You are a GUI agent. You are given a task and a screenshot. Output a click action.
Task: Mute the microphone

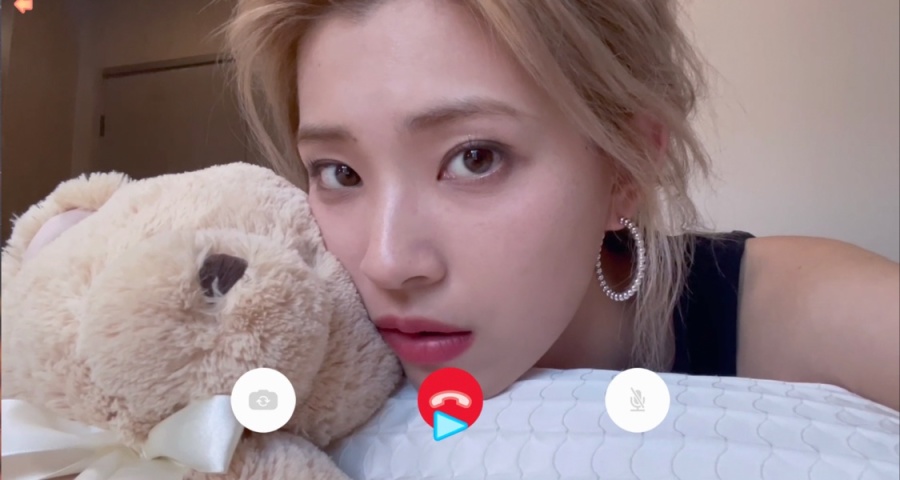637,400
